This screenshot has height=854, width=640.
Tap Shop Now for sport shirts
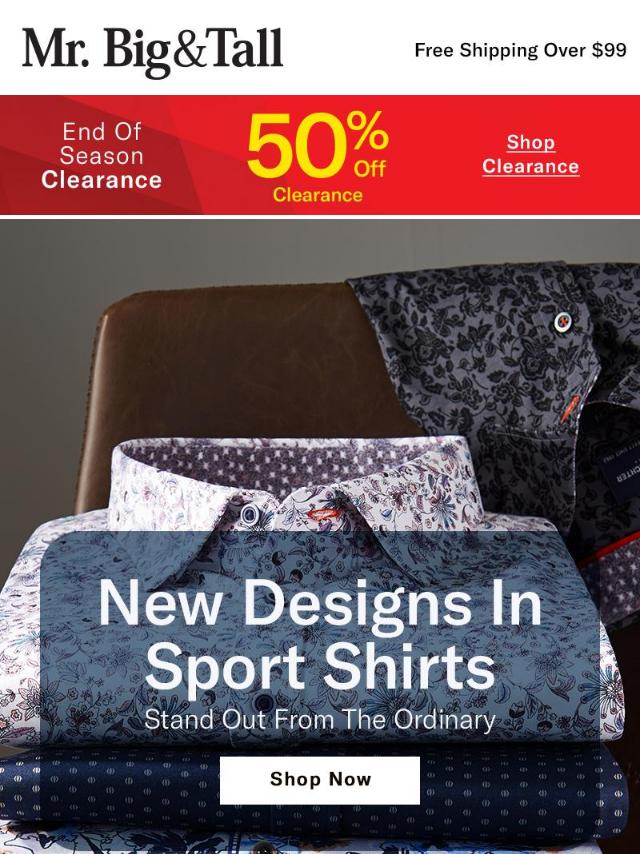tap(320, 780)
